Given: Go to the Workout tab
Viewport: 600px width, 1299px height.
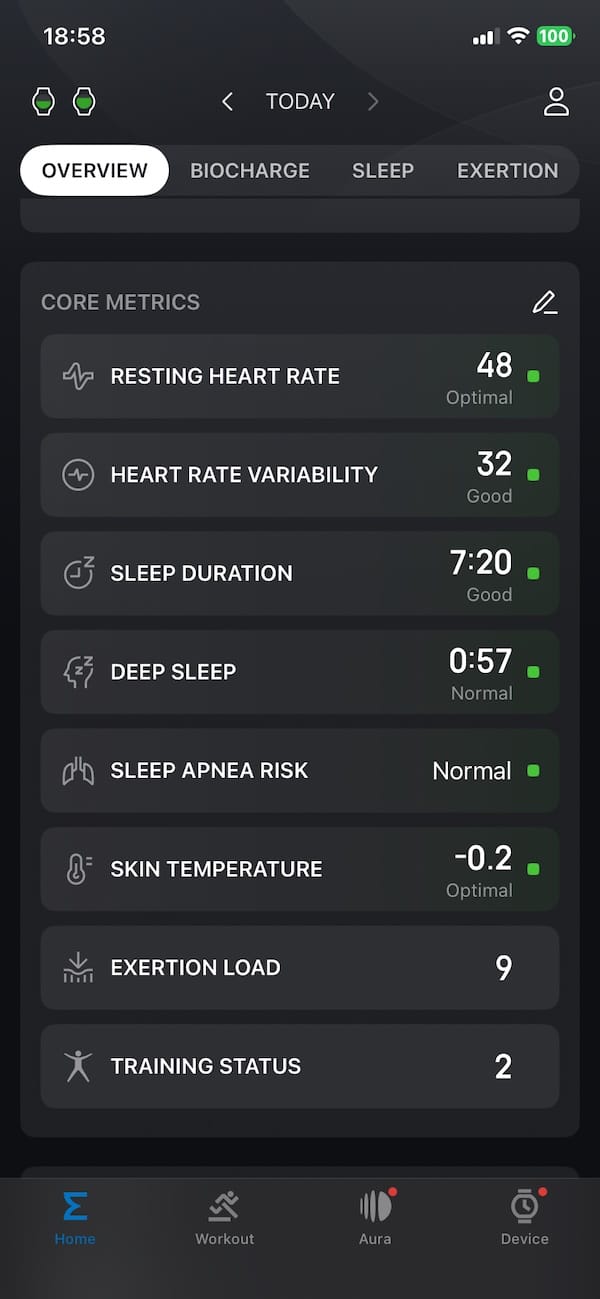Looking at the screenshot, I should (225, 1218).
